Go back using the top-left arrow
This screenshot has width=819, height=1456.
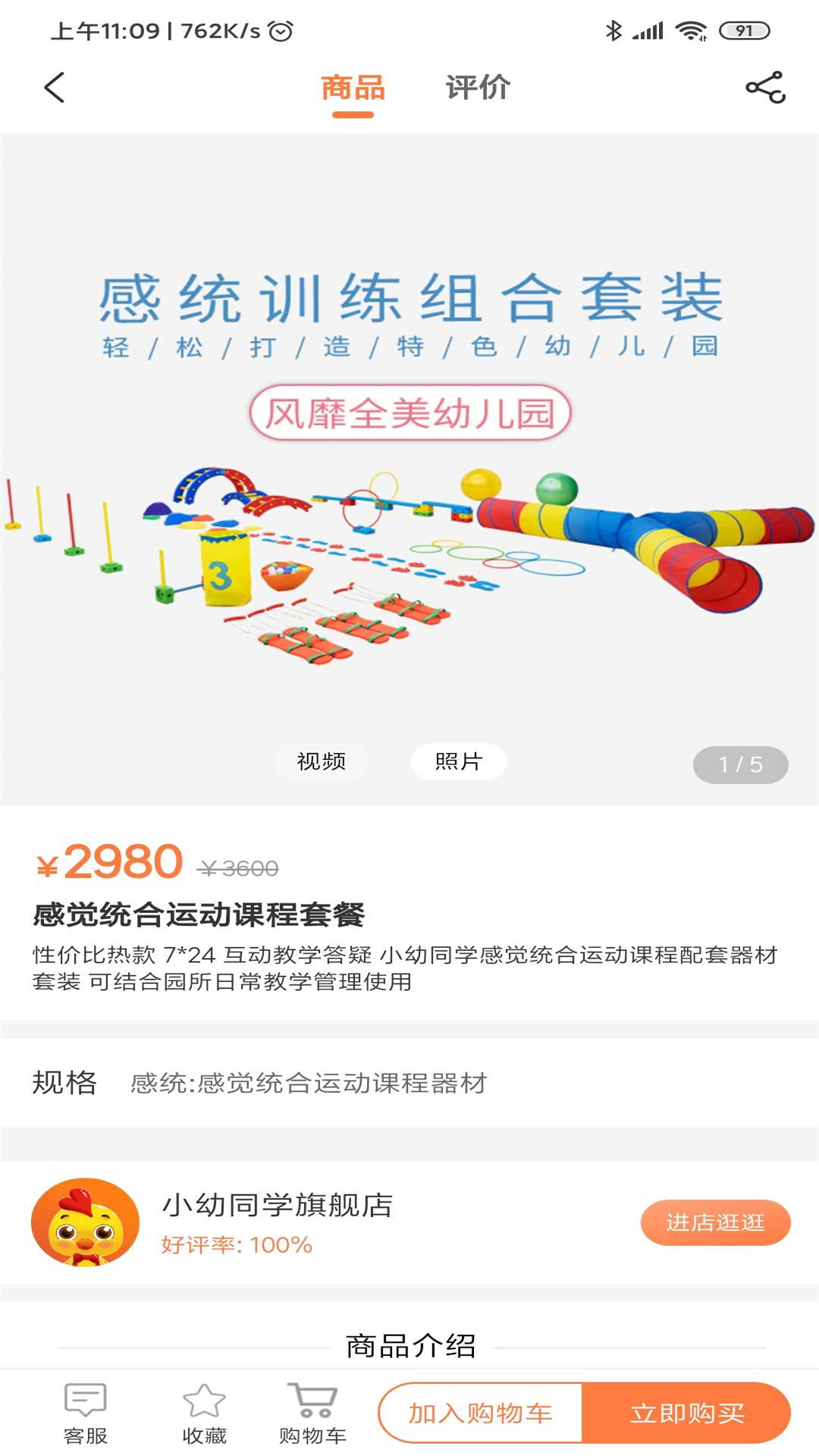coord(54,87)
